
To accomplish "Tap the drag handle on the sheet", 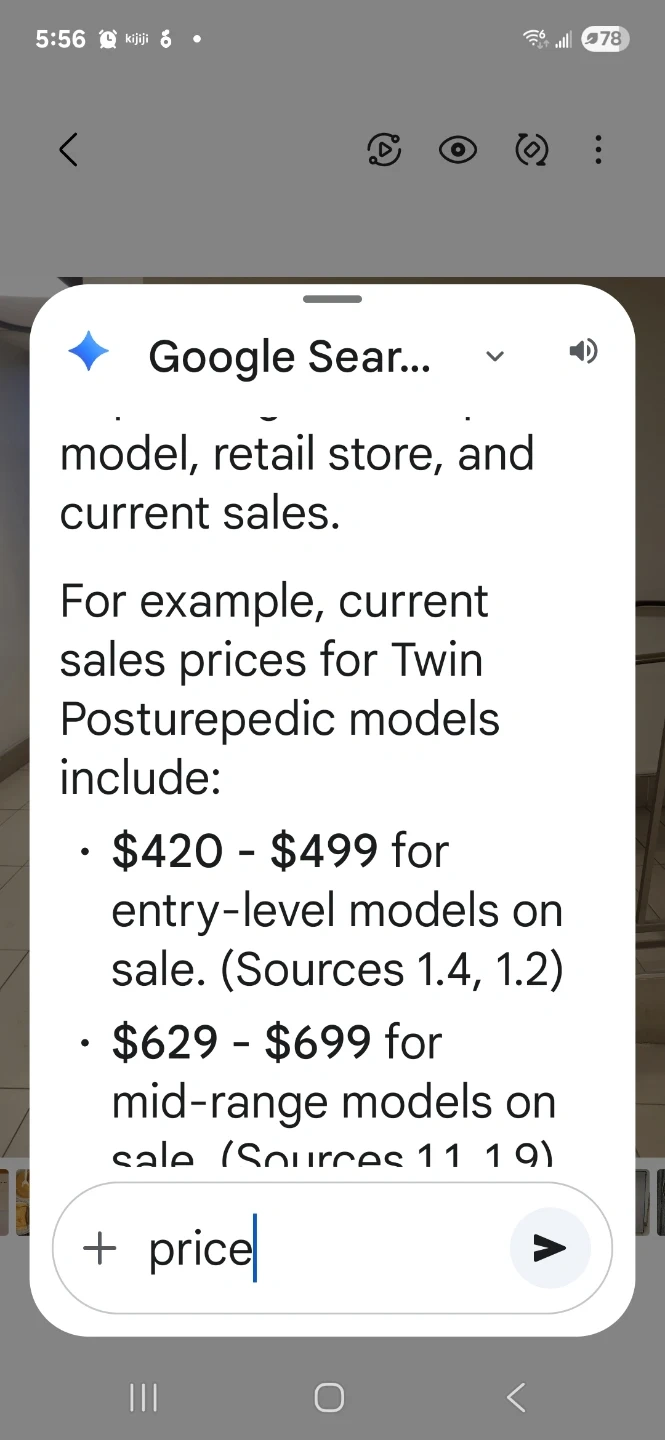I will (x=332, y=299).
